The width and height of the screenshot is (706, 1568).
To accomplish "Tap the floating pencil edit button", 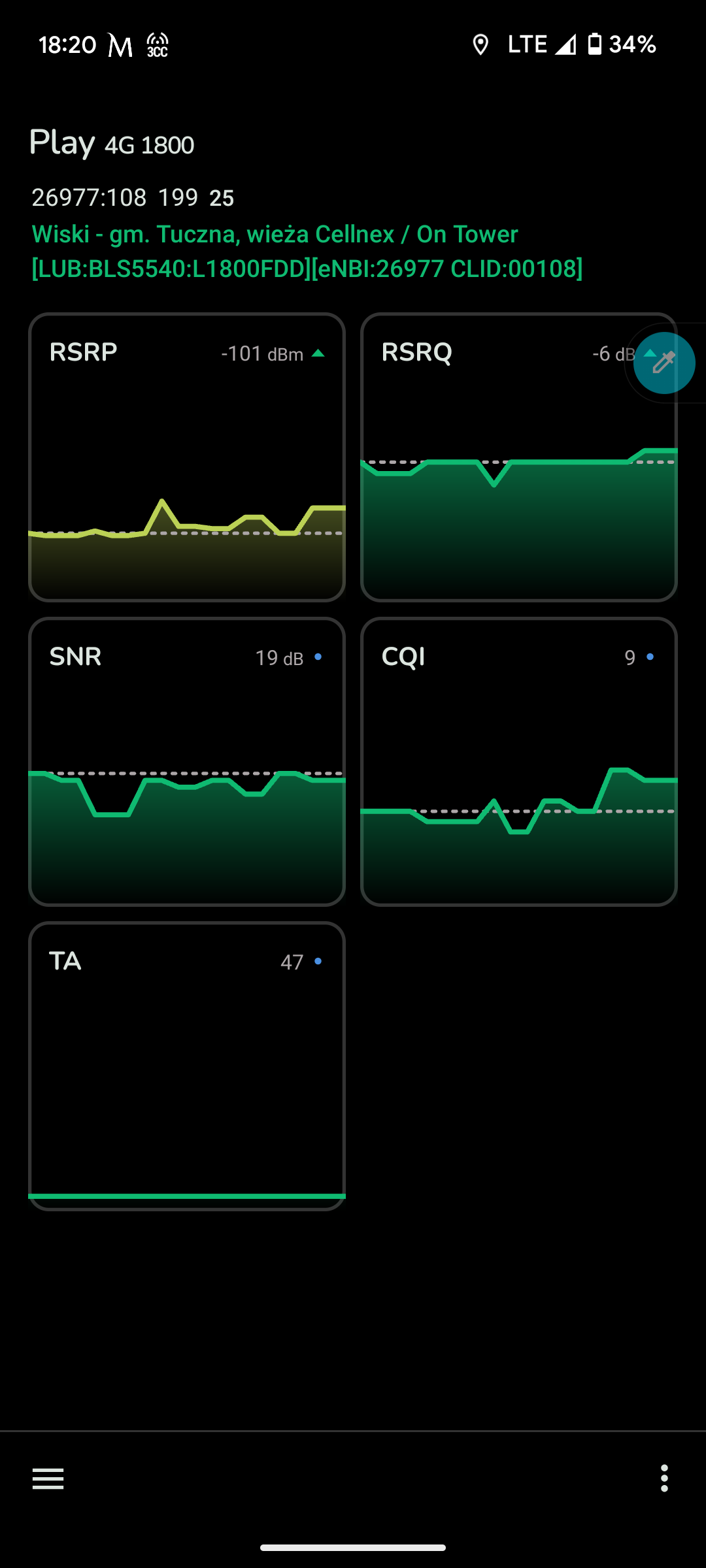I will click(664, 363).
